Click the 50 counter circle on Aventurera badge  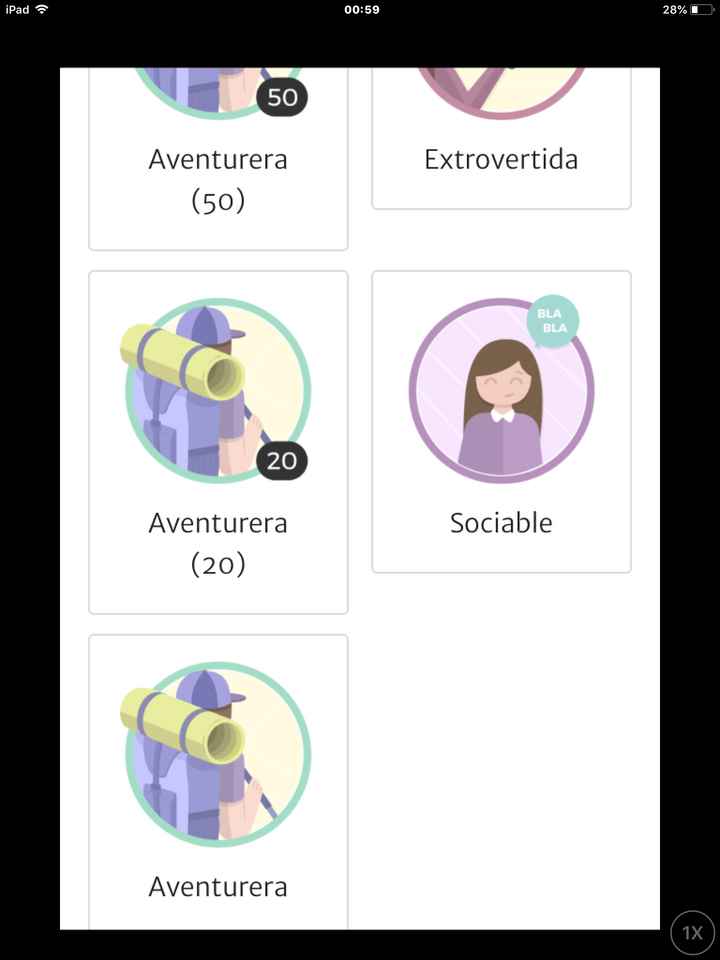click(x=282, y=98)
